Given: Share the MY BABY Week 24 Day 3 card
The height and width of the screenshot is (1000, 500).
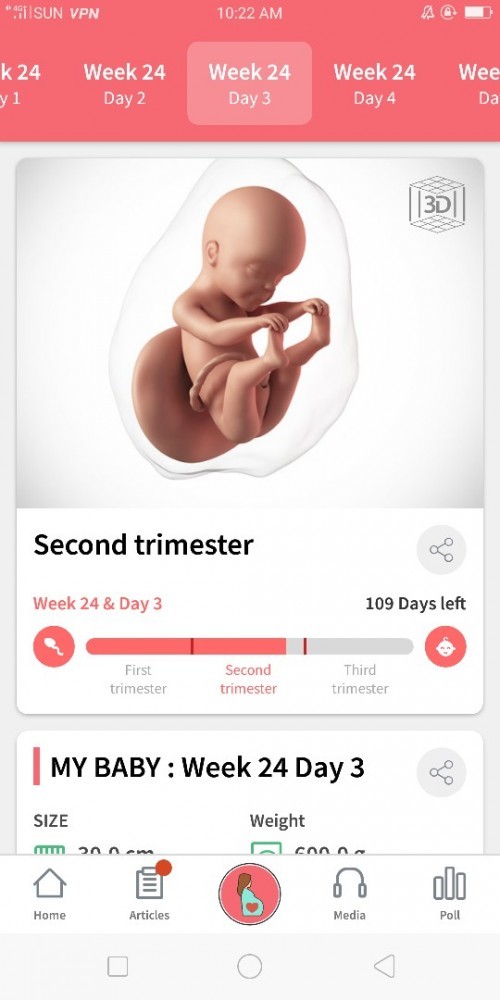Looking at the screenshot, I should point(441,772).
